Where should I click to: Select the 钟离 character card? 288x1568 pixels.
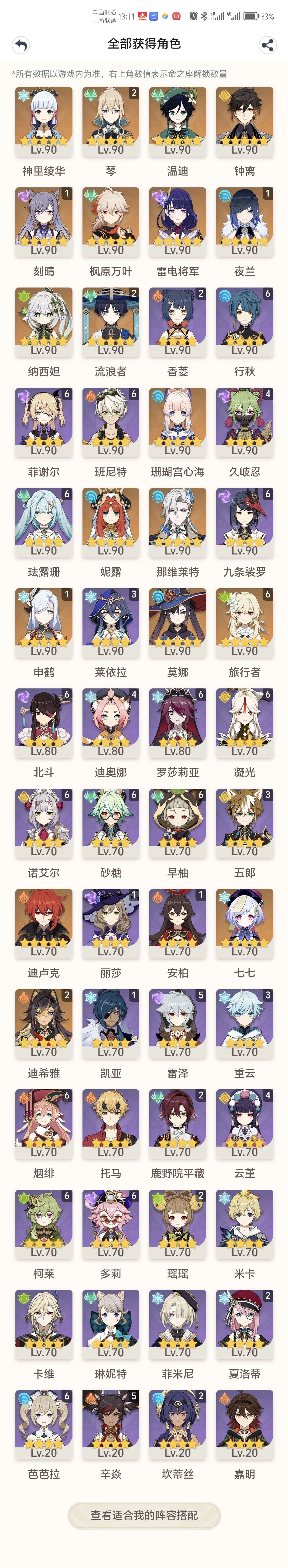coord(244,122)
